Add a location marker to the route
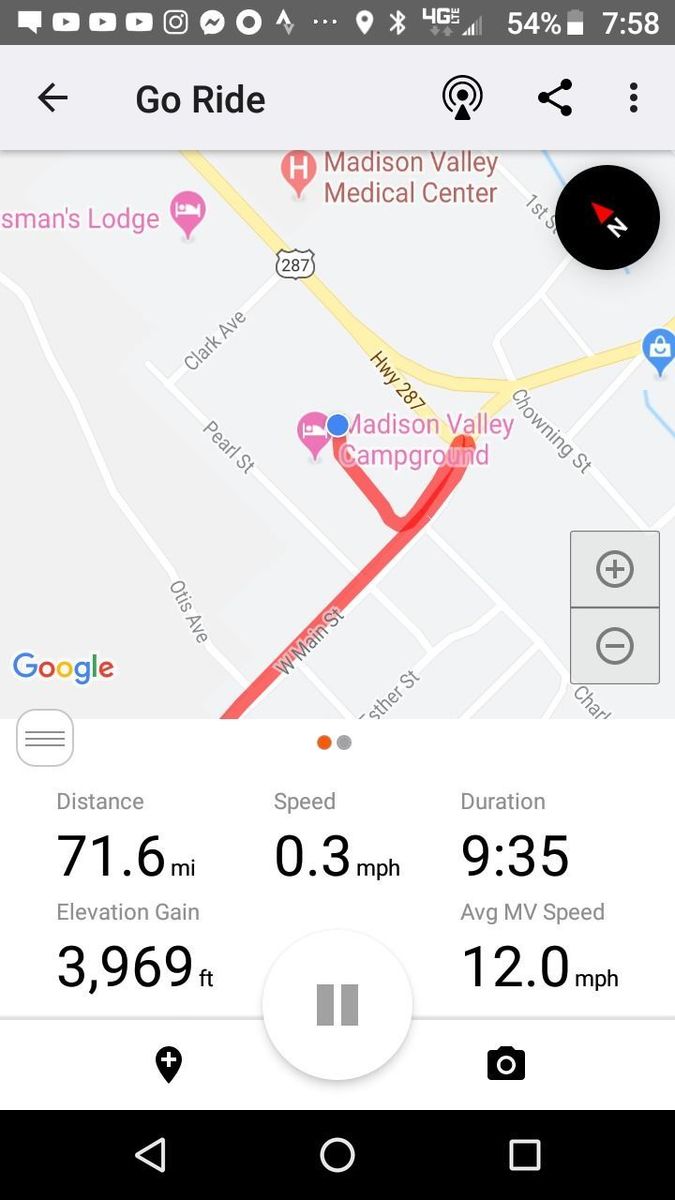675x1200 pixels. coord(169,1064)
